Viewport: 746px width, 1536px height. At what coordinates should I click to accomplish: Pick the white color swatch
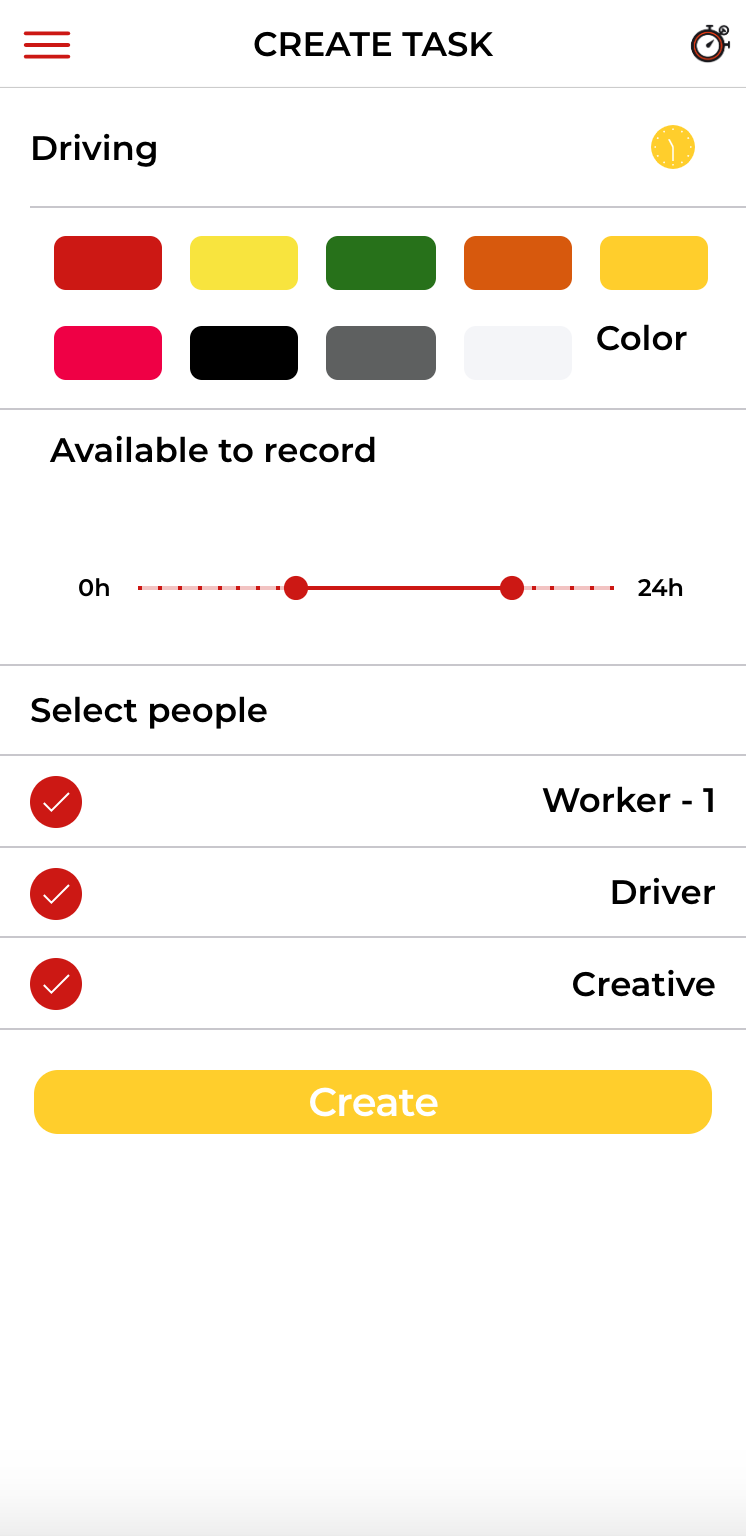click(518, 353)
